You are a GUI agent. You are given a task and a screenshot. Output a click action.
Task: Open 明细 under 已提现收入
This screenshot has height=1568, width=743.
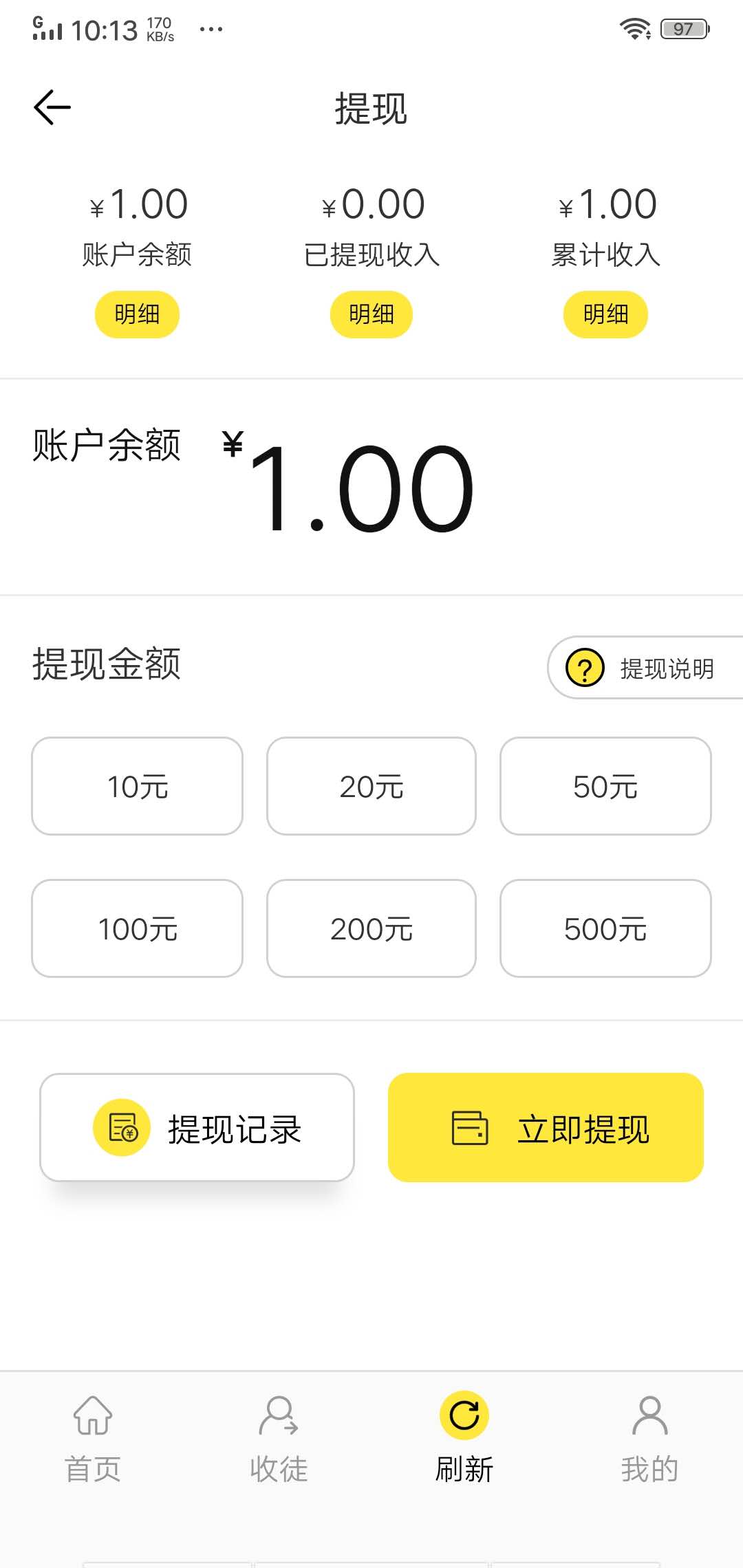371,314
